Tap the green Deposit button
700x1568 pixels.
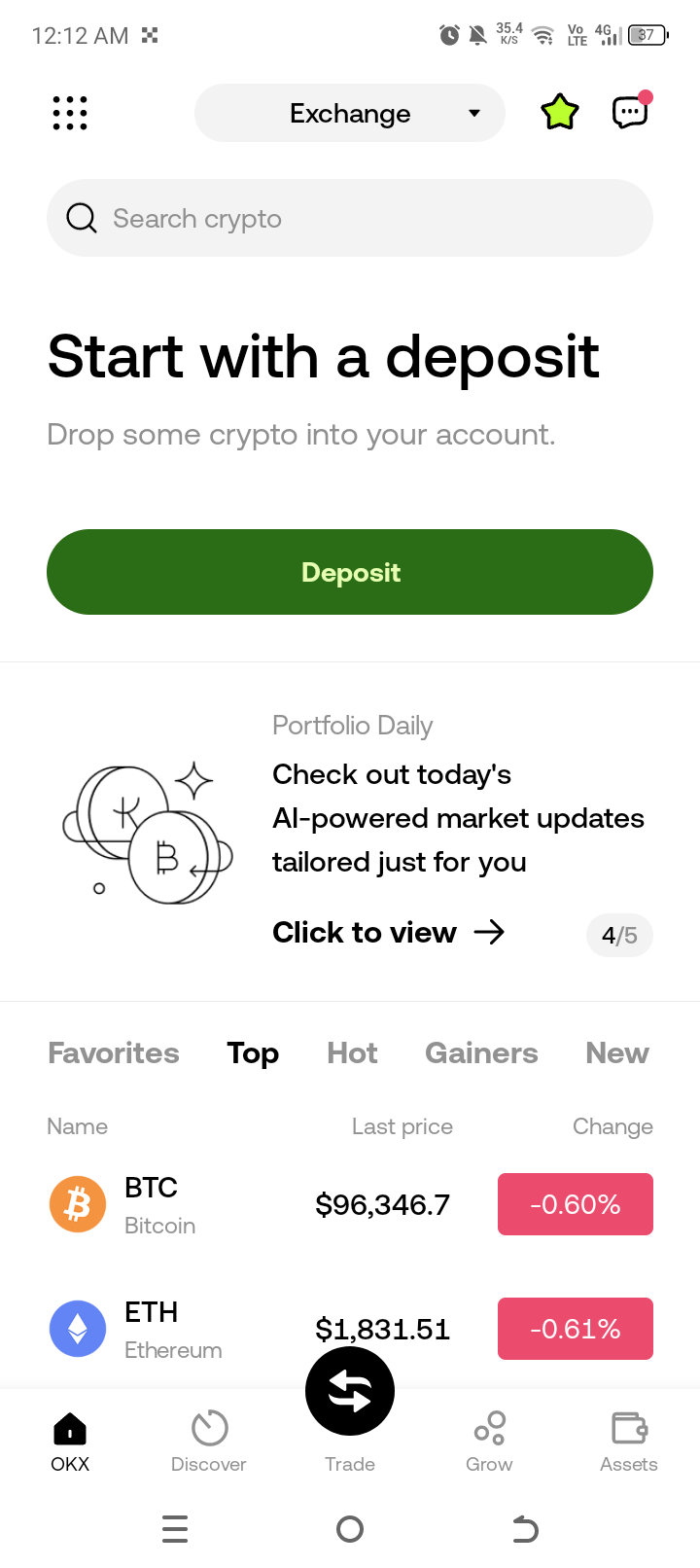pos(350,572)
